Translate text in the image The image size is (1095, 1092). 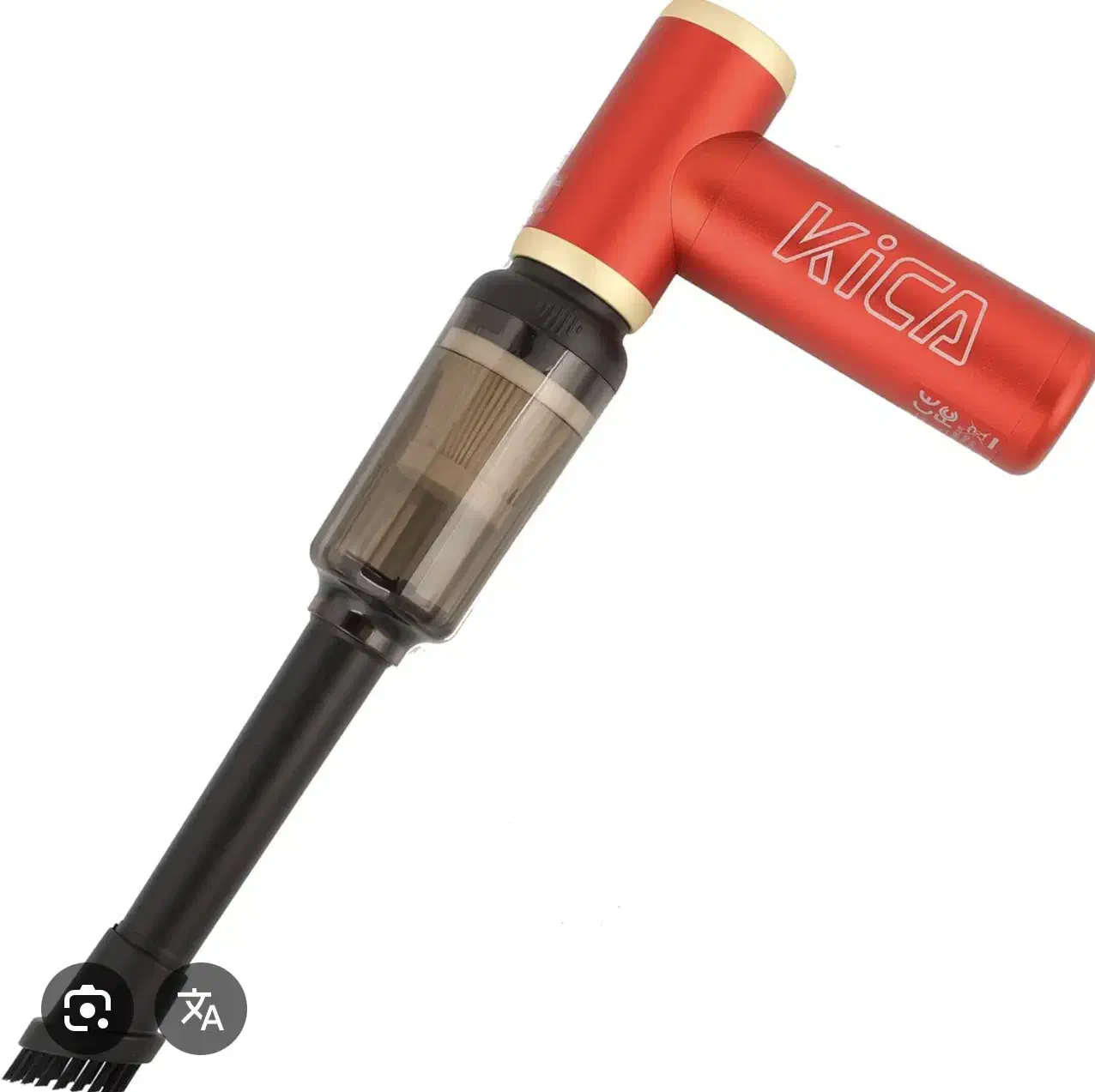tap(201, 1009)
